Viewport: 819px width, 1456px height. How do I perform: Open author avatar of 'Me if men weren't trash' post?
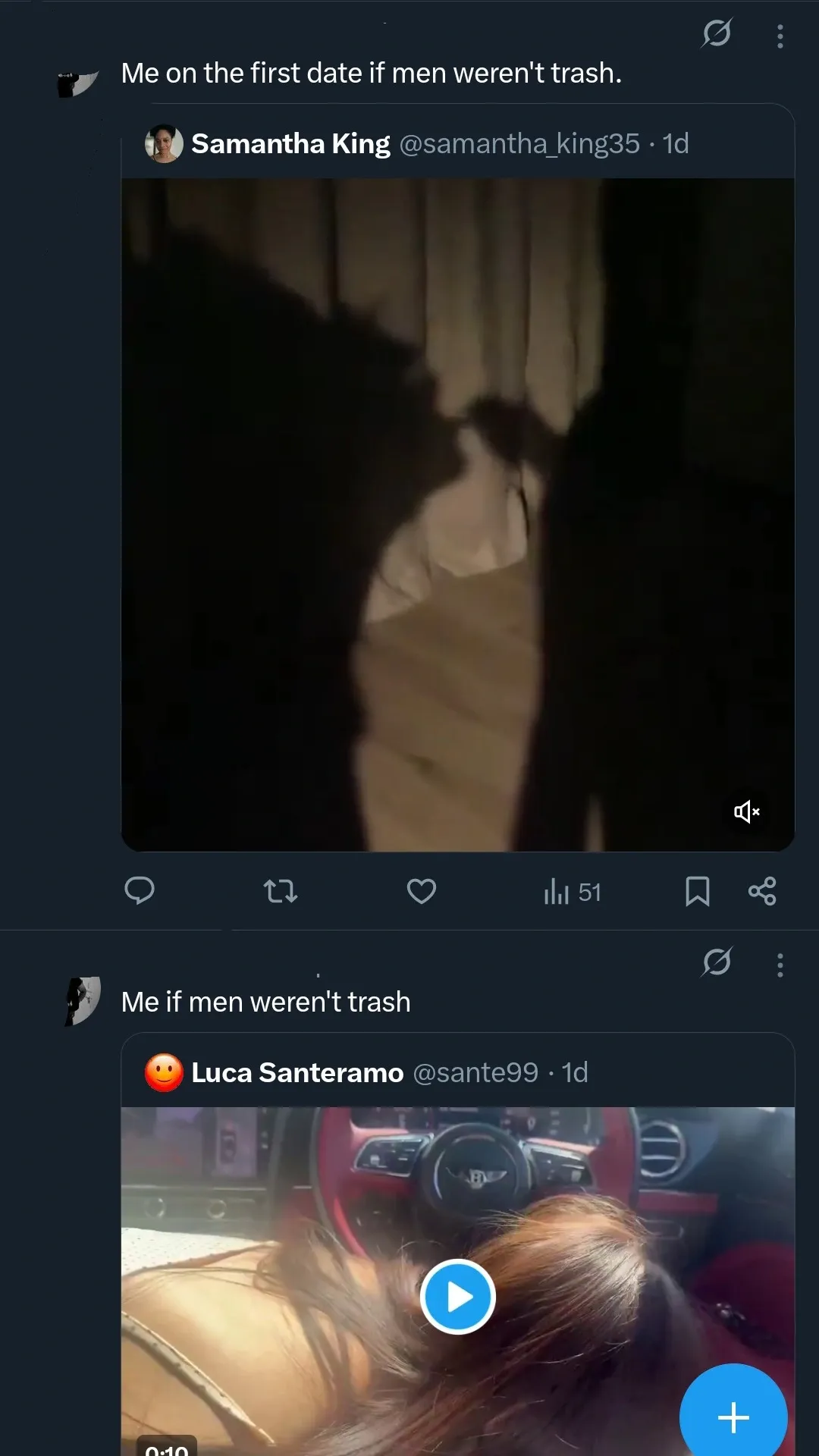click(x=83, y=1001)
